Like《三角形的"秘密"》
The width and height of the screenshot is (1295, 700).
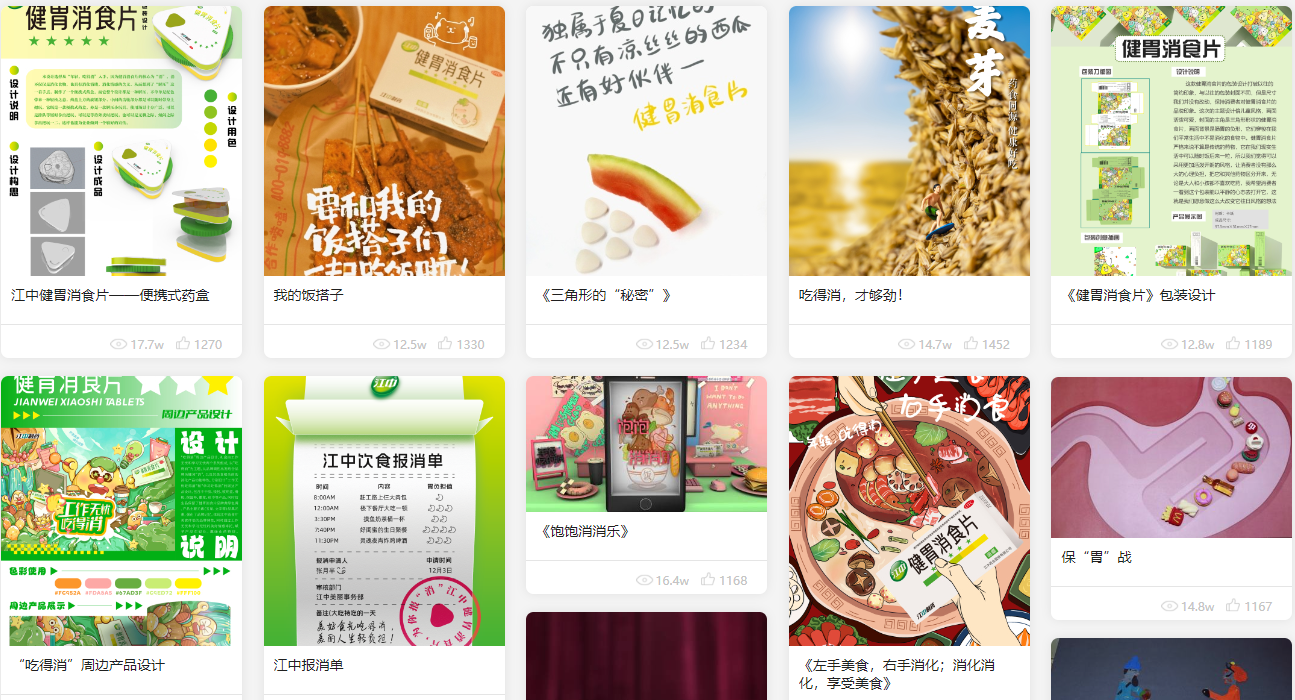pos(708,344)
